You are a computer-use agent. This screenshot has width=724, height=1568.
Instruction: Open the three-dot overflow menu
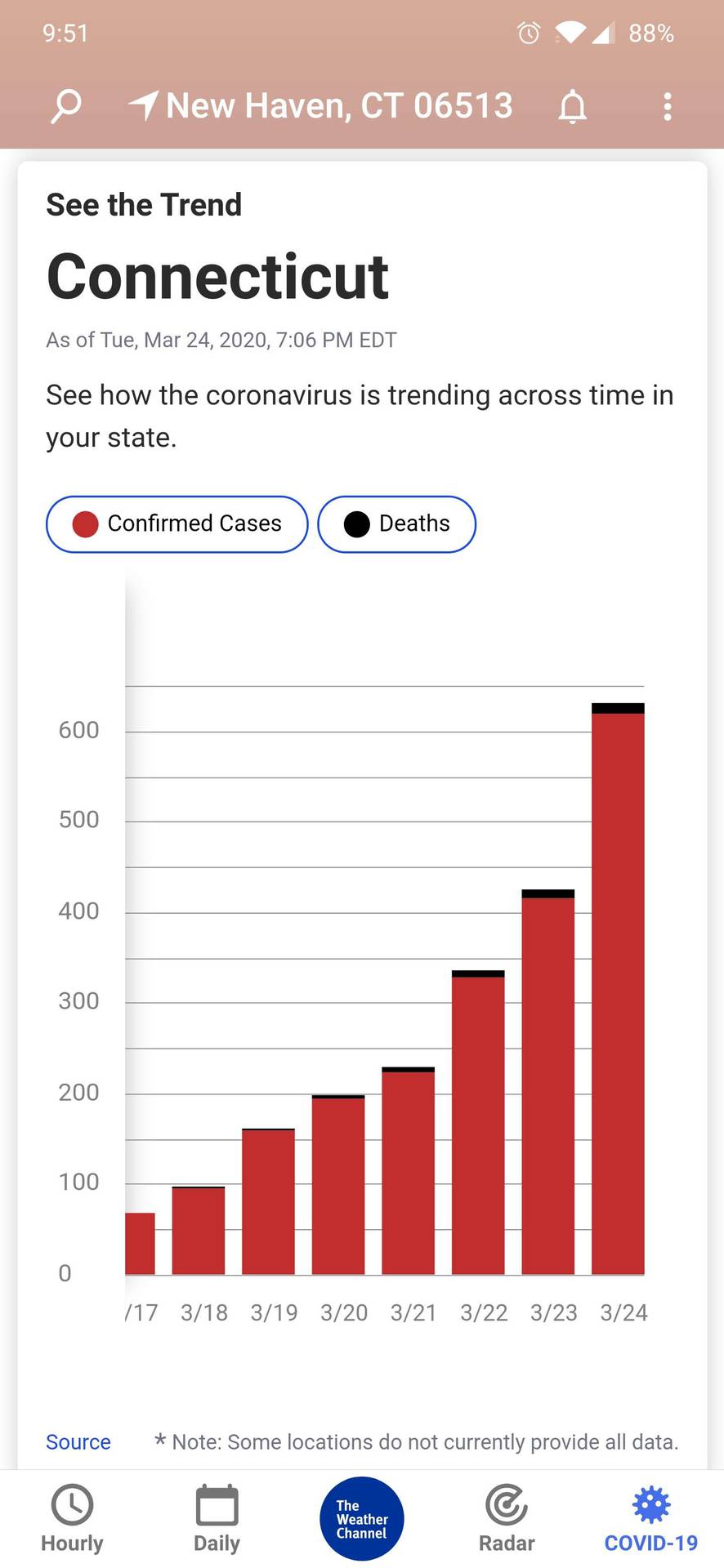[x=668, y=106]
